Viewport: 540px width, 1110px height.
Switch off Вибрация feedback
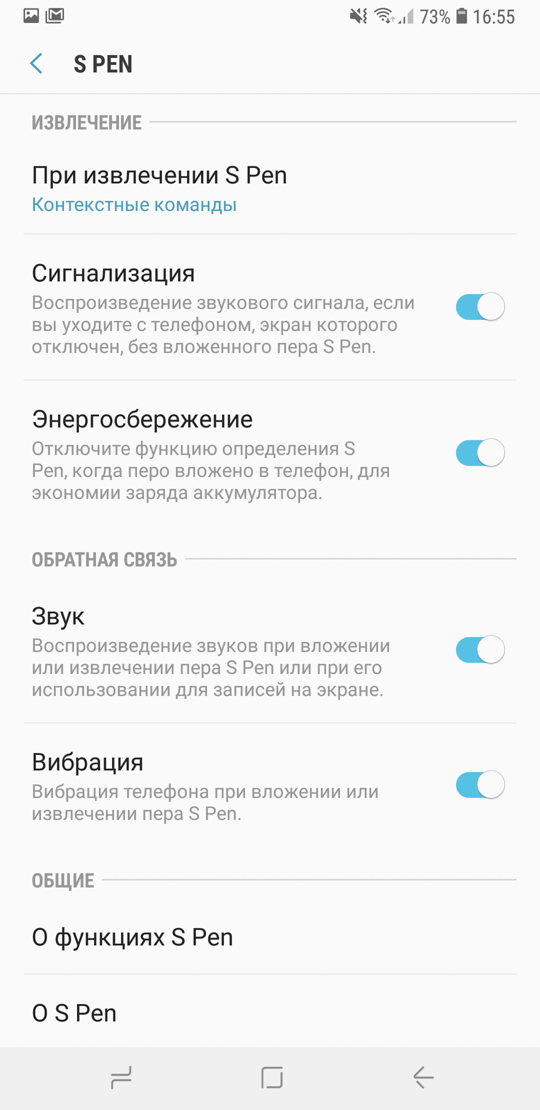point(480,785)
